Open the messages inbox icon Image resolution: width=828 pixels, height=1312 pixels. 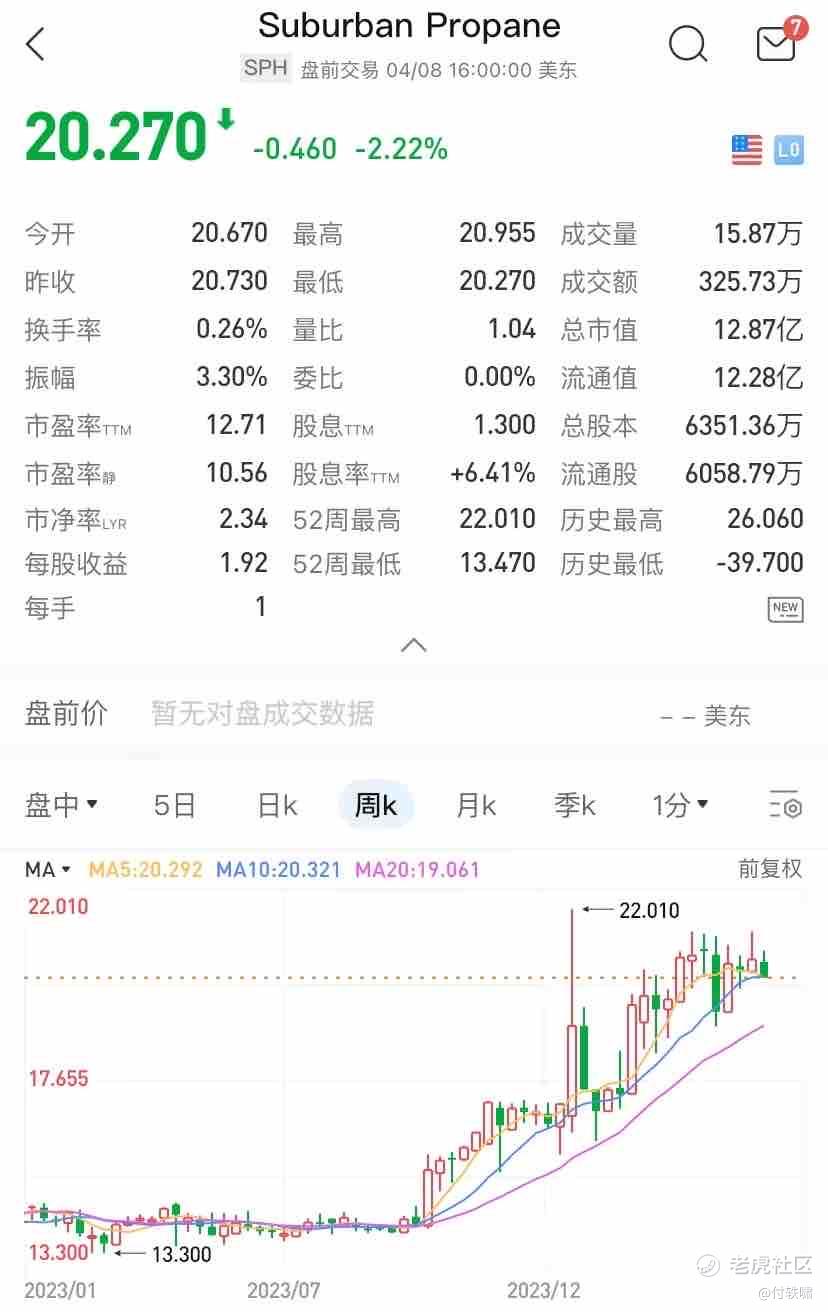point(777,44)
